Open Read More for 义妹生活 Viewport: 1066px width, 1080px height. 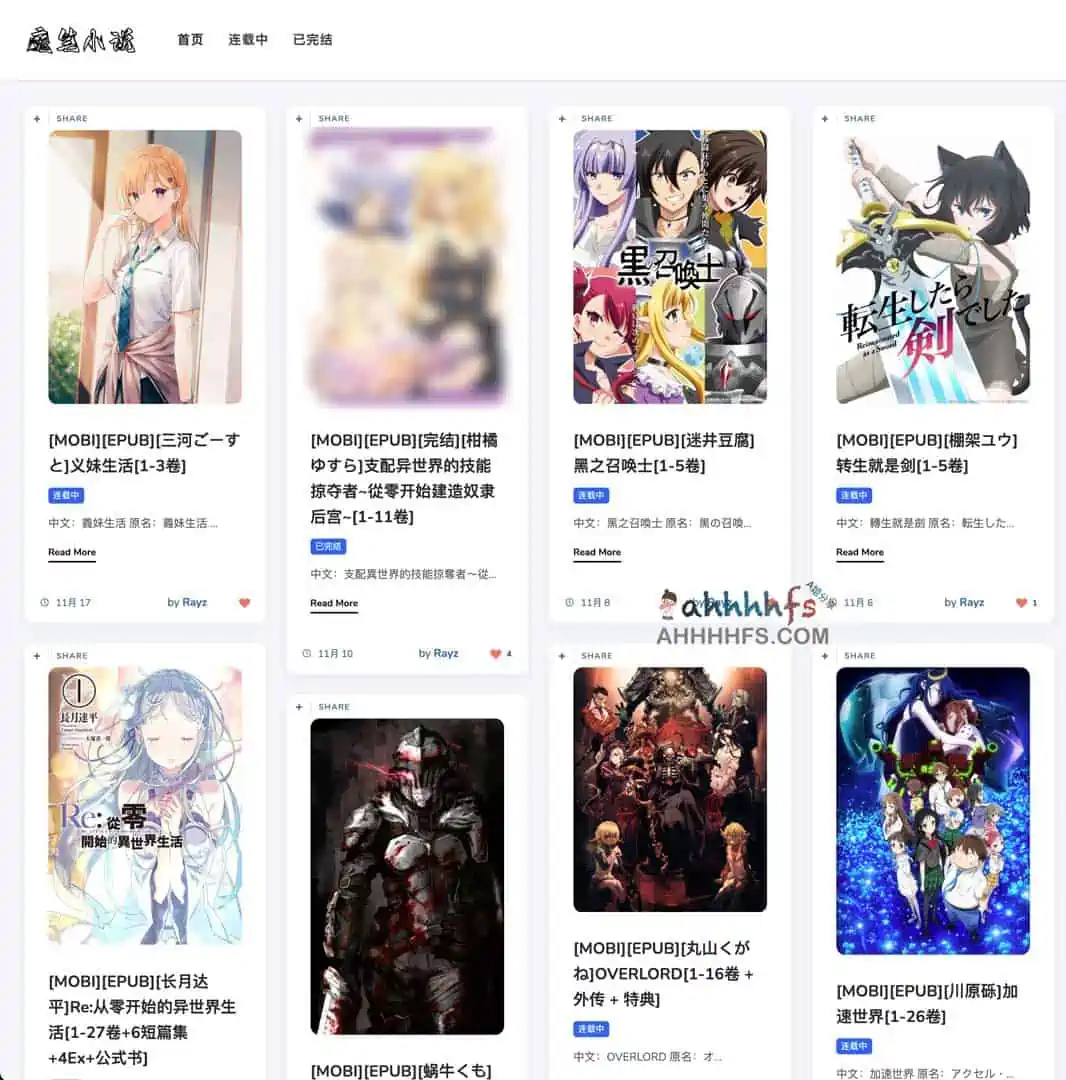(x=71, y=552)
